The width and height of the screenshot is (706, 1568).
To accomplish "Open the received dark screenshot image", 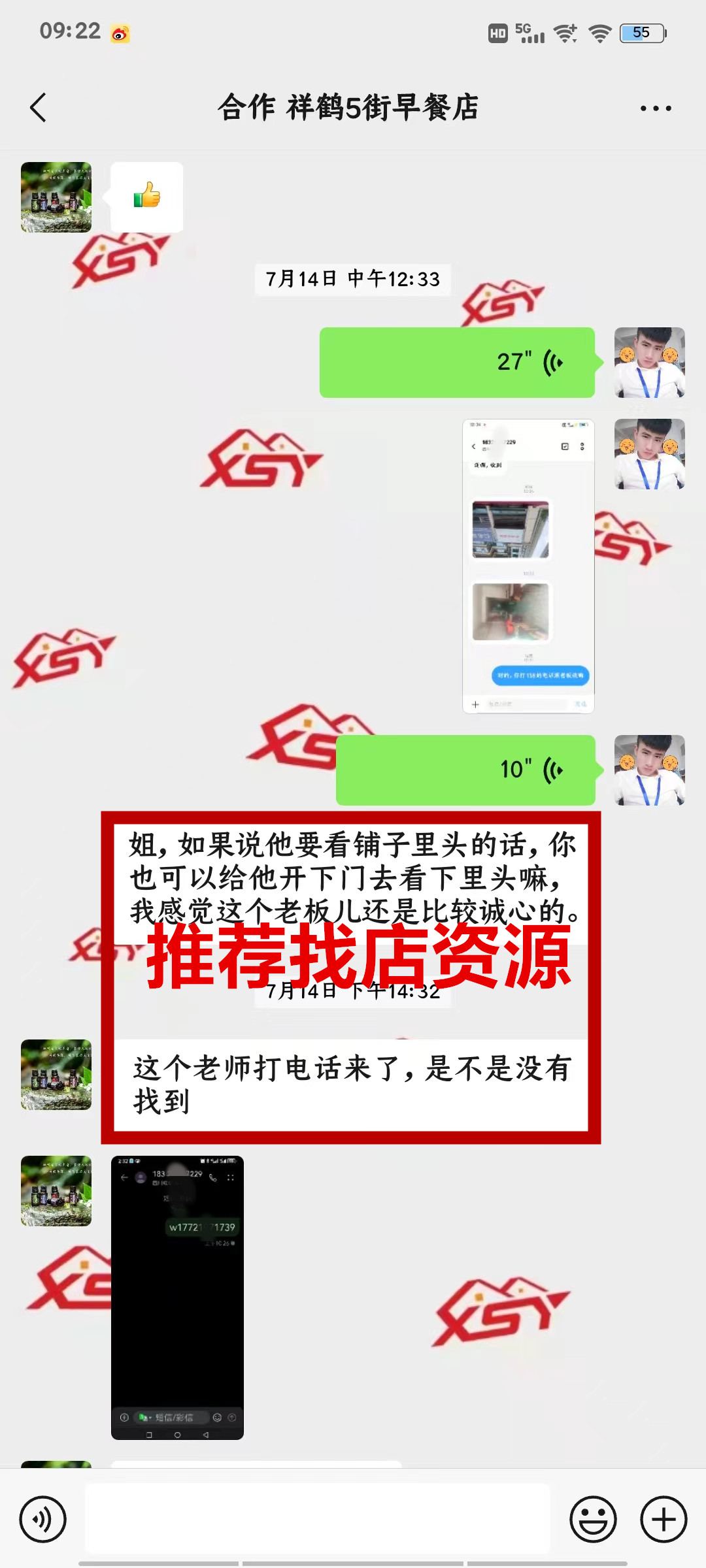I will [x=177, y=1298].
